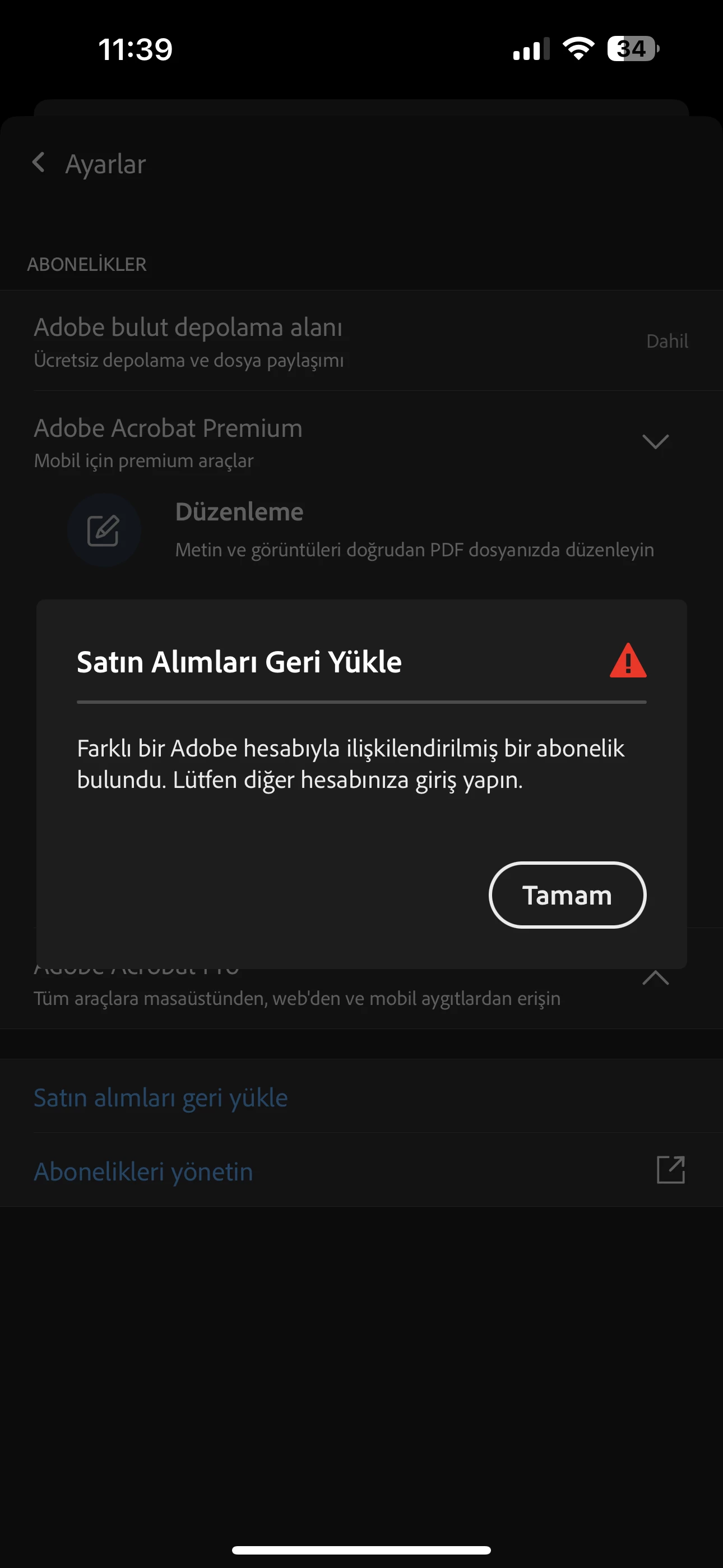Viewport: 723px width, 1568px height.
Task: Expand the Adobe Acrobat Premium section
Action: click(x=655, y=442)
